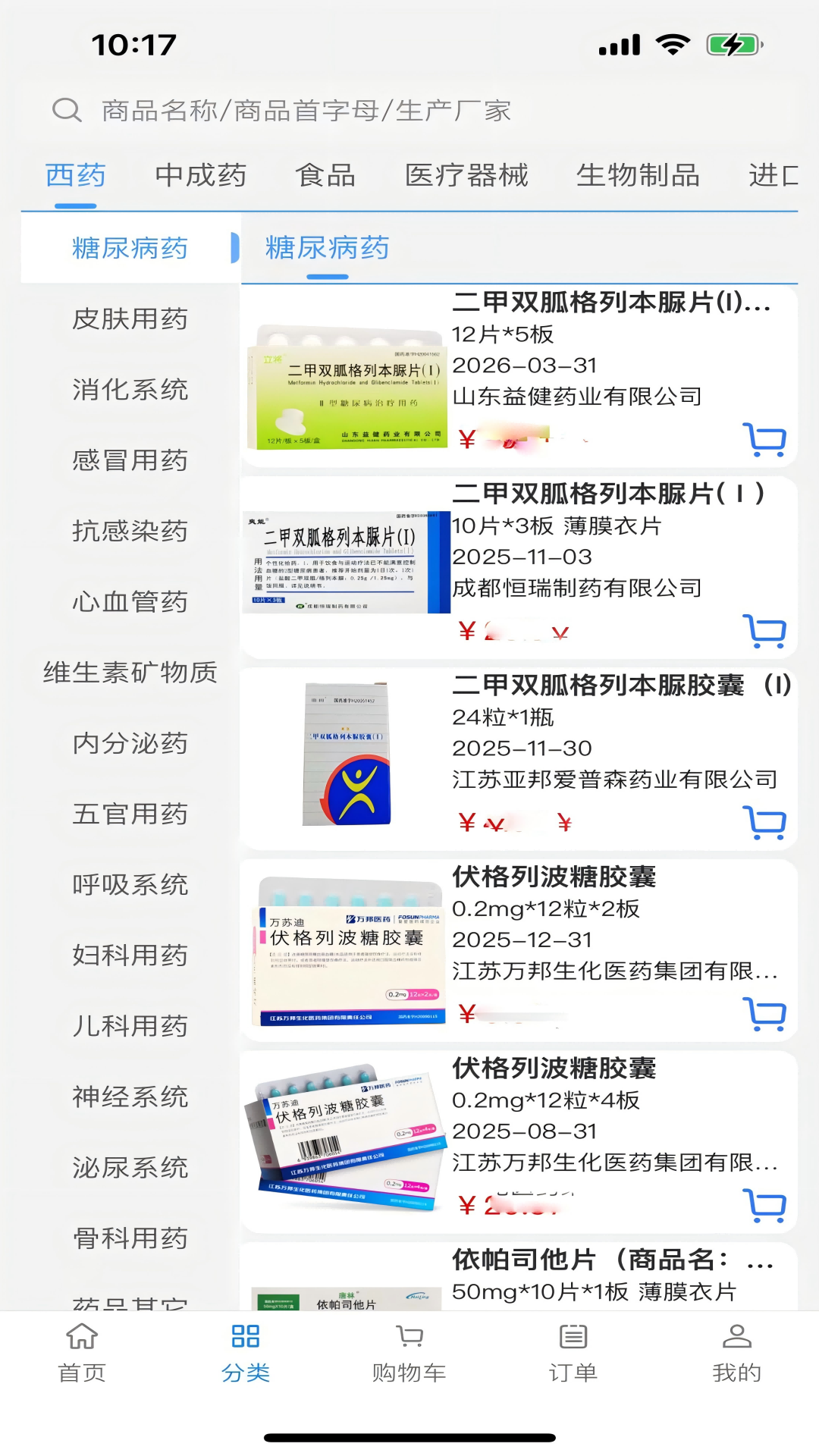Open the 购物车 shopping cart icon
Screen dimensions: 819x1456
[409, 1338]
